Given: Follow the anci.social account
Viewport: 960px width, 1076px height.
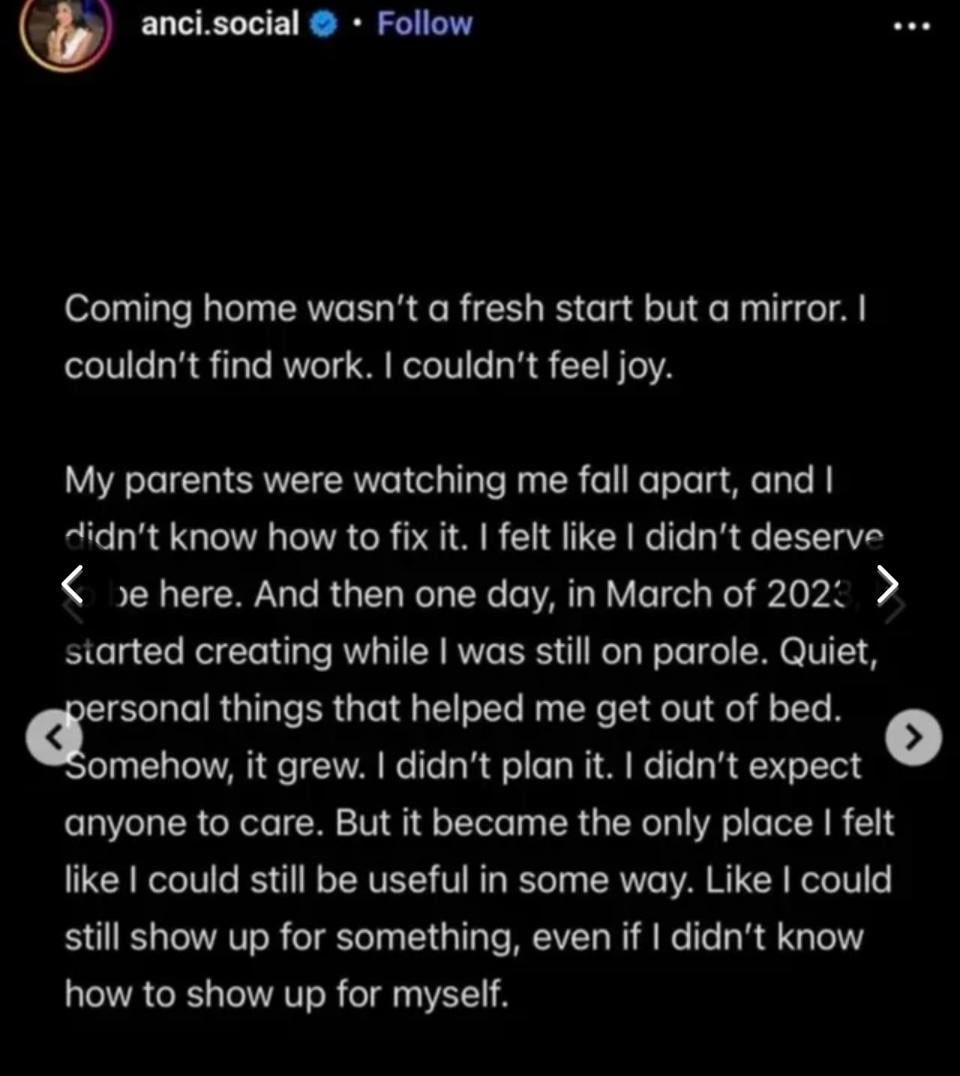Looking at the screenshot, I should pos(424,23).
